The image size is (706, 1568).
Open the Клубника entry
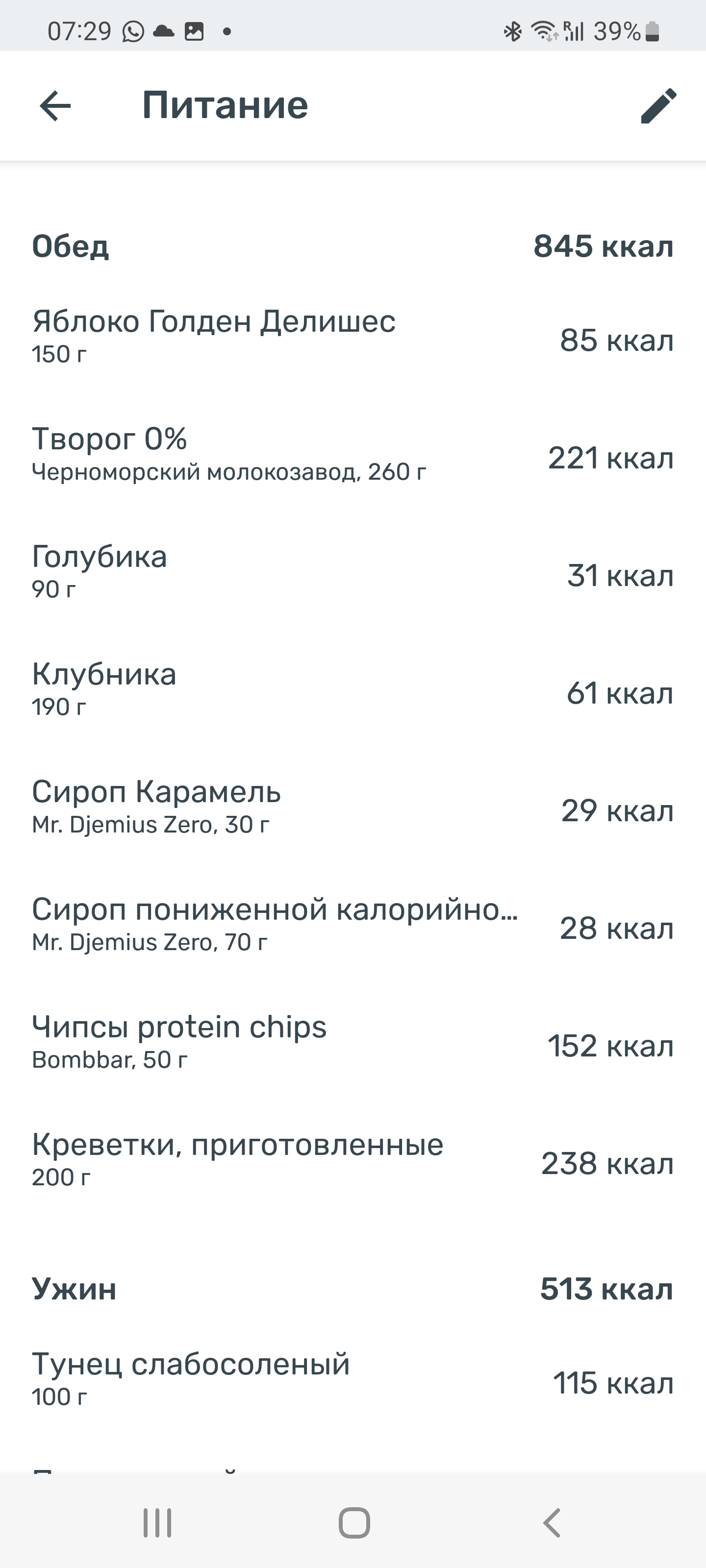point(353,689)
